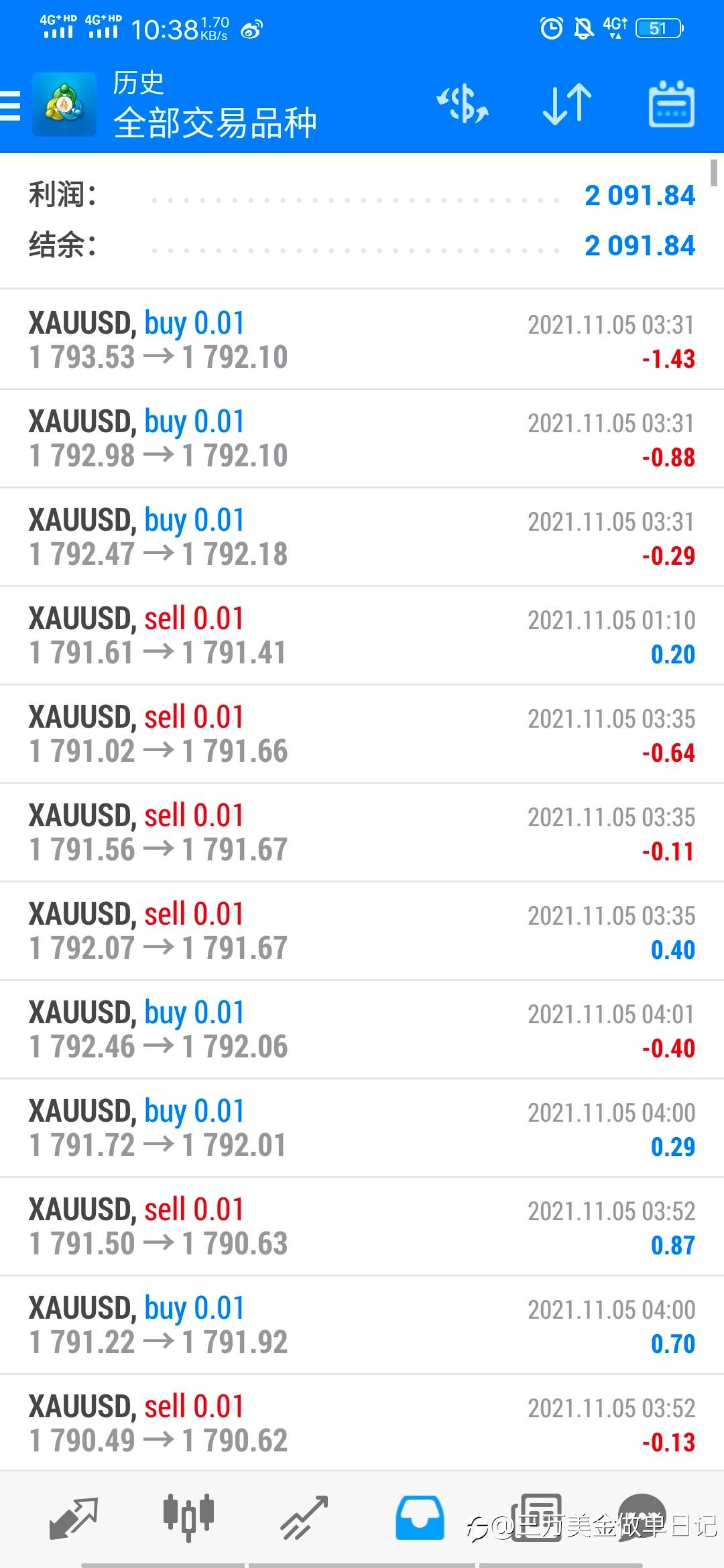Open the buy trade with 0.70 profit

pos(362,1325)
